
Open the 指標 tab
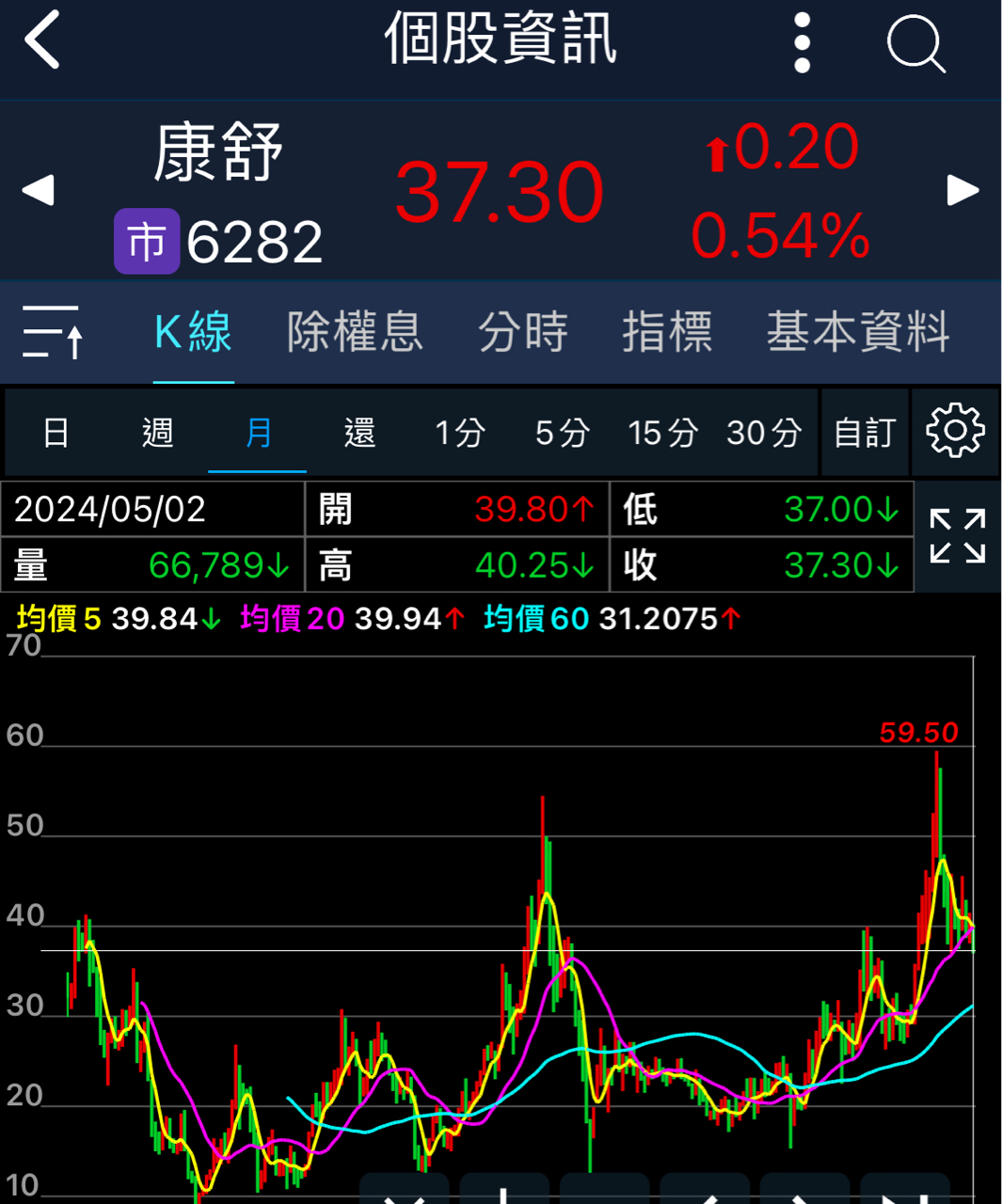tap(667, 332)
